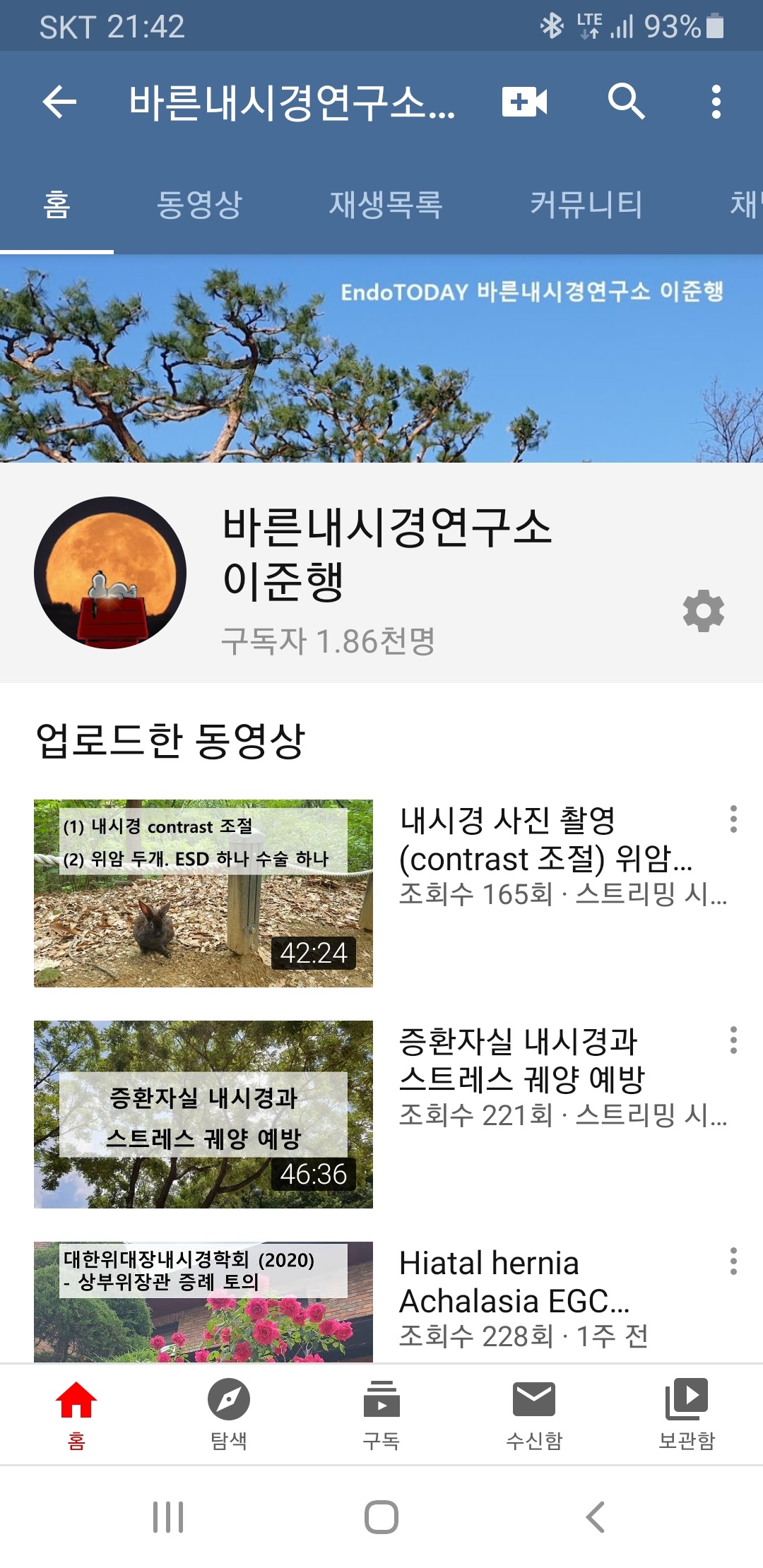Tap the system home button
763x1568 pixels.
pyautogui.click(x=381, y=1516)
